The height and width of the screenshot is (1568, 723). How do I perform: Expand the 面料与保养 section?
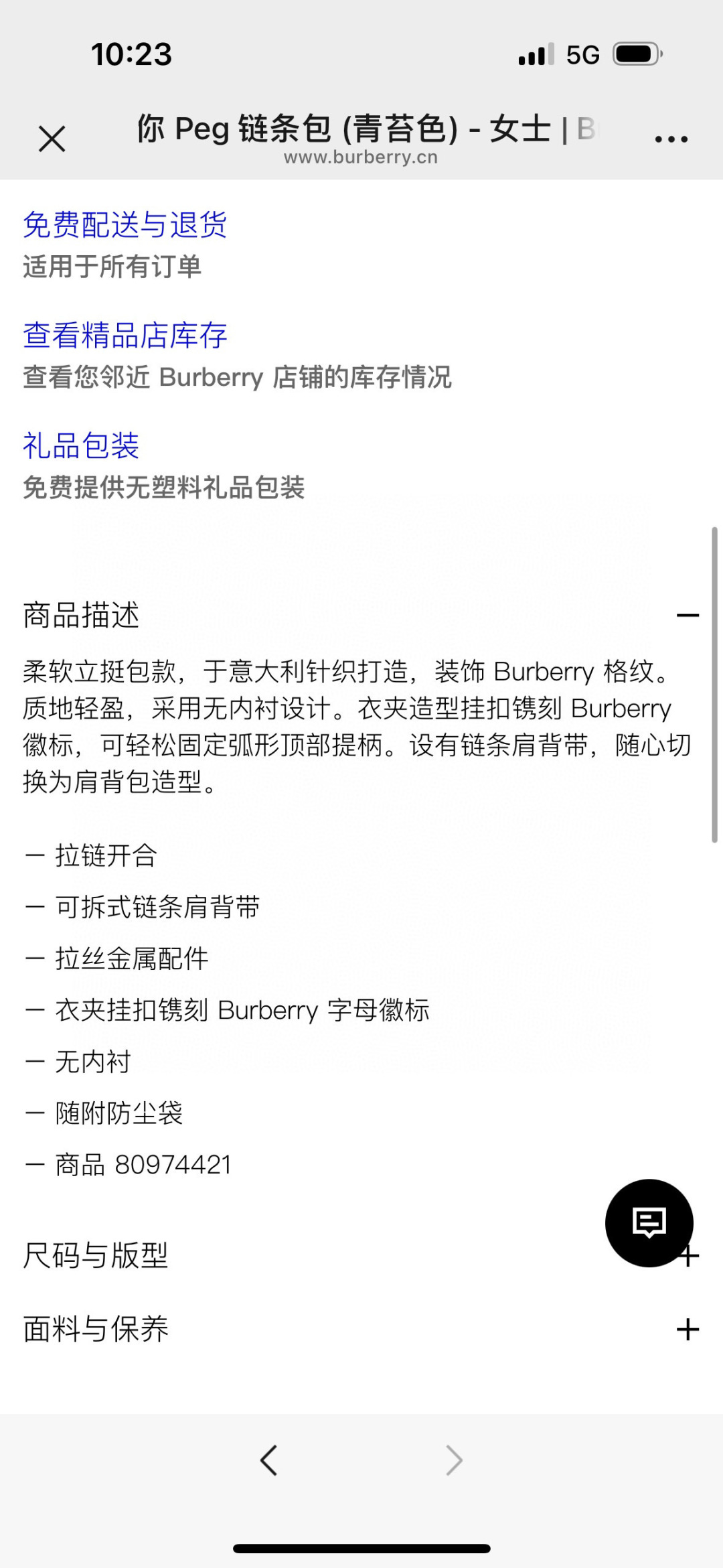coord(688,1330)
